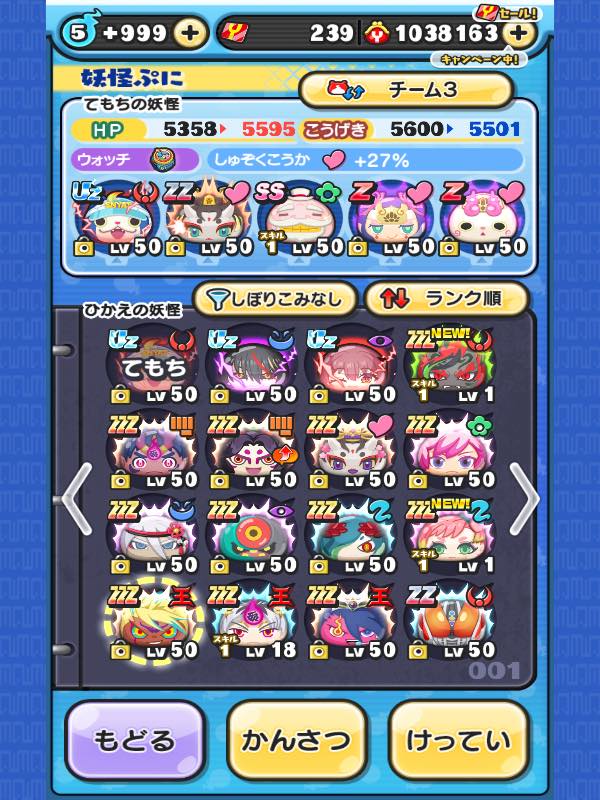Tap the plus beside 1038163 to buy currency

coord(517,33)
